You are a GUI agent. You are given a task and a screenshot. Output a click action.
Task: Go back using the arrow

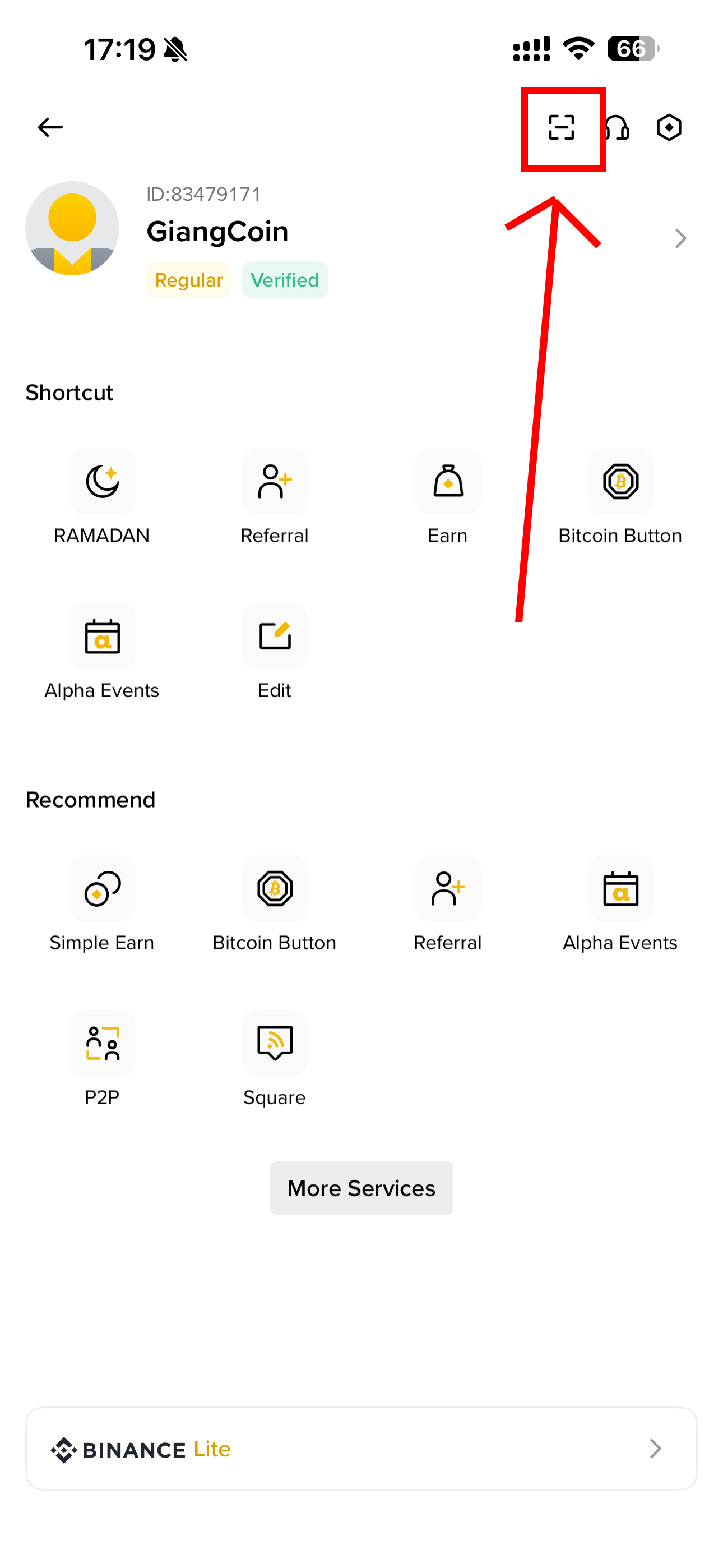point(50,127)
